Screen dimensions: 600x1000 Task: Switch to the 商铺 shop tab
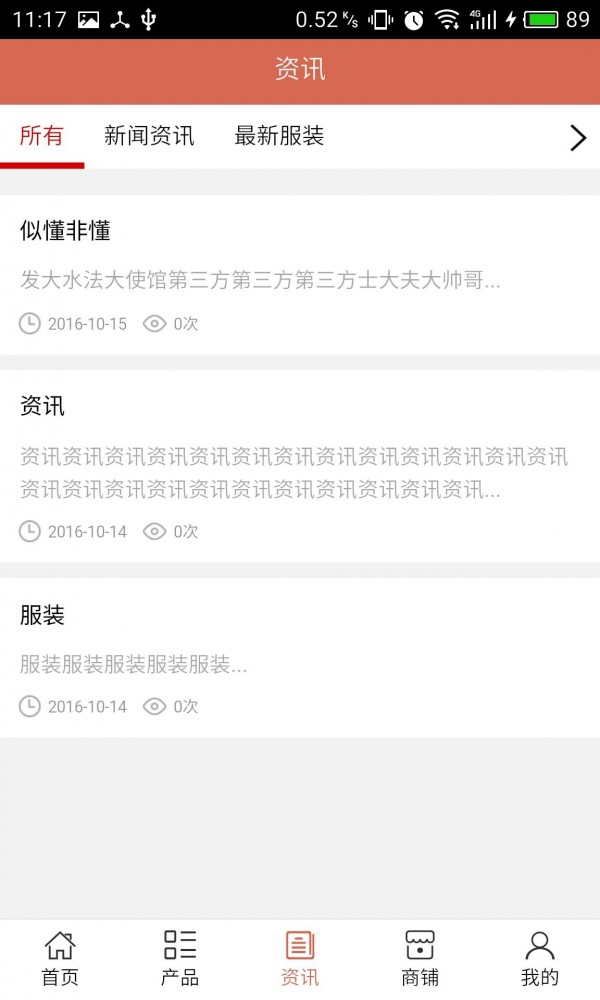[x=420, y=958]
